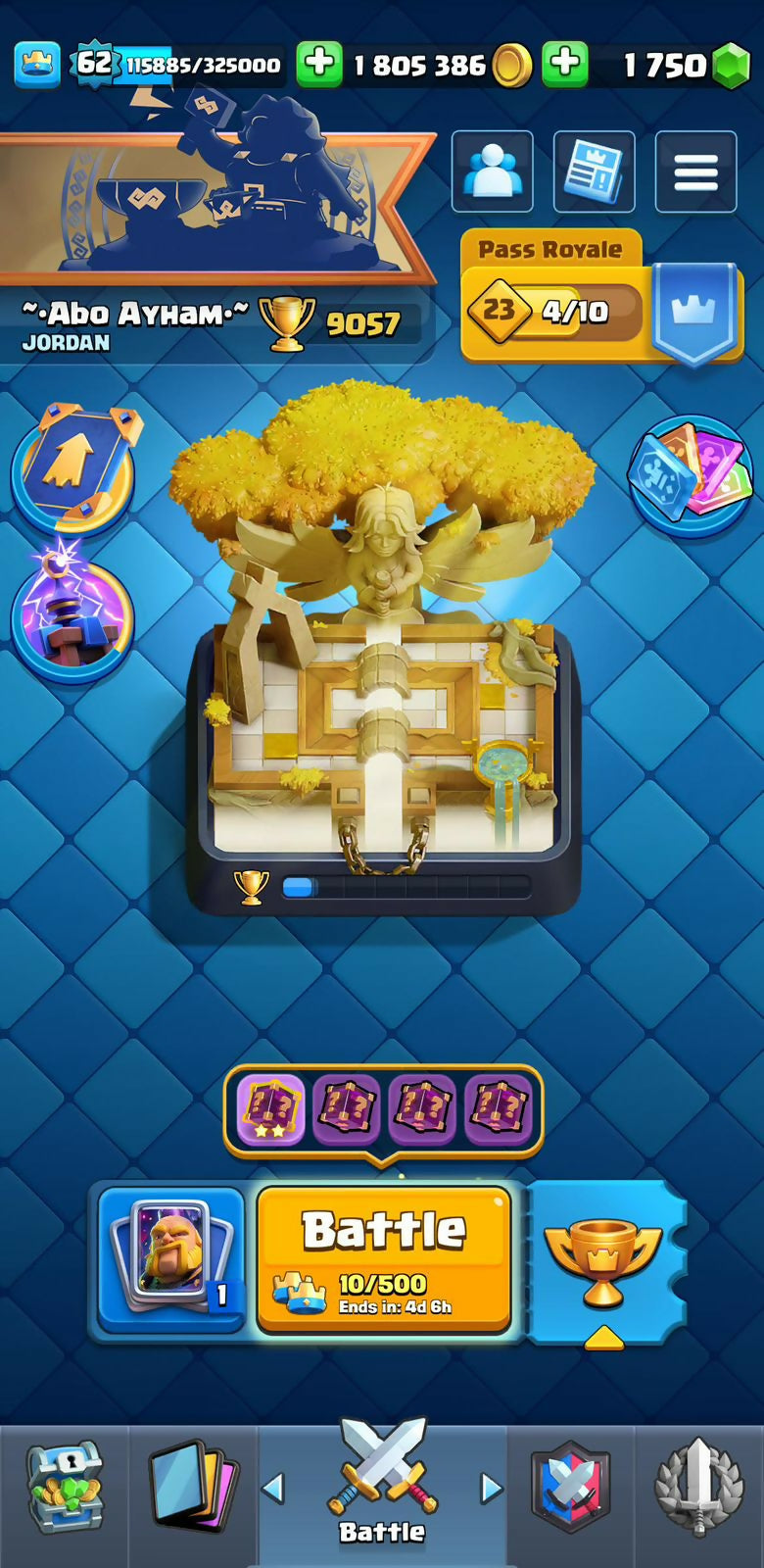Tap the plus button to buy gems
This screenshot has height=1568, width=764.
[565, 65]
